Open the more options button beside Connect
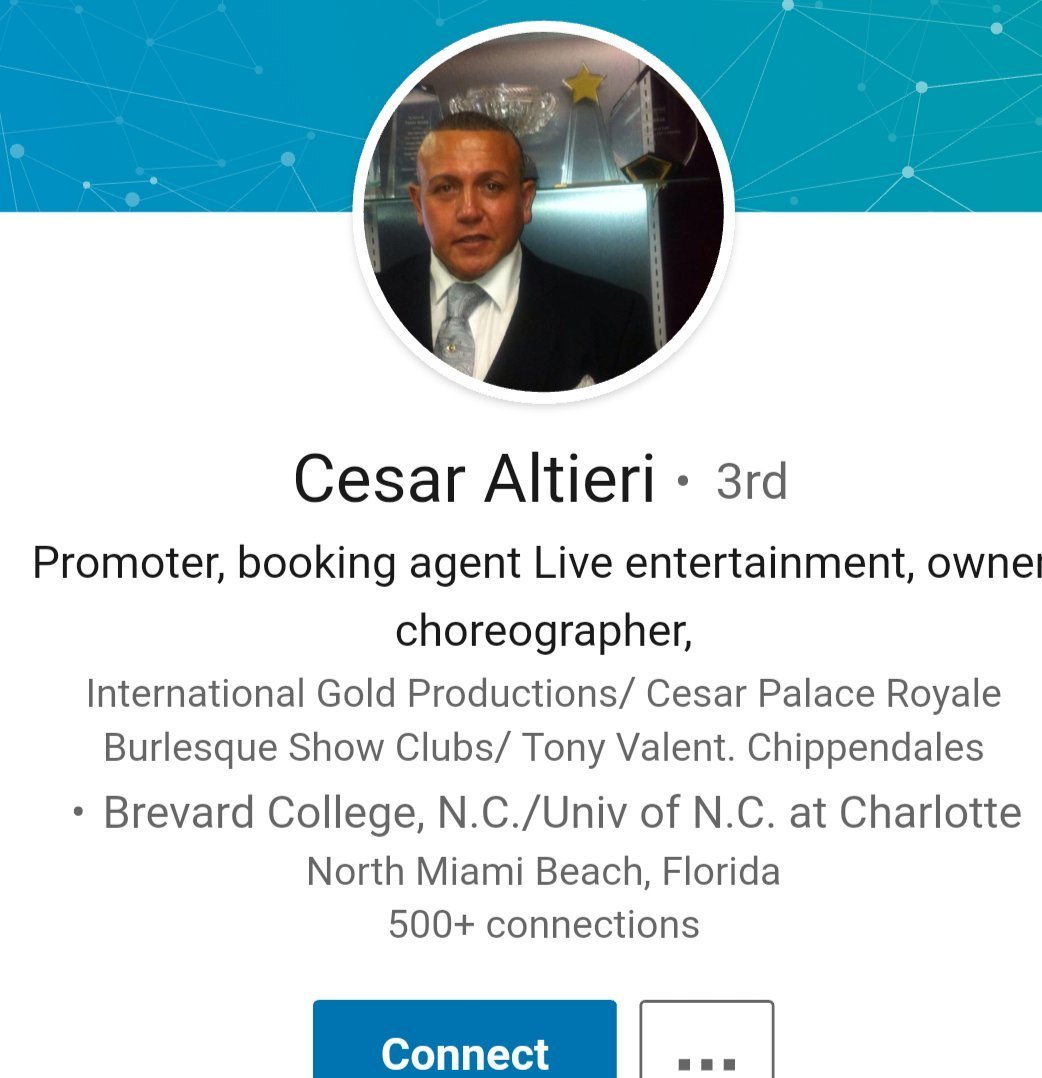This screenshot has height=1078, width=1042. (x=706, y=1045)
